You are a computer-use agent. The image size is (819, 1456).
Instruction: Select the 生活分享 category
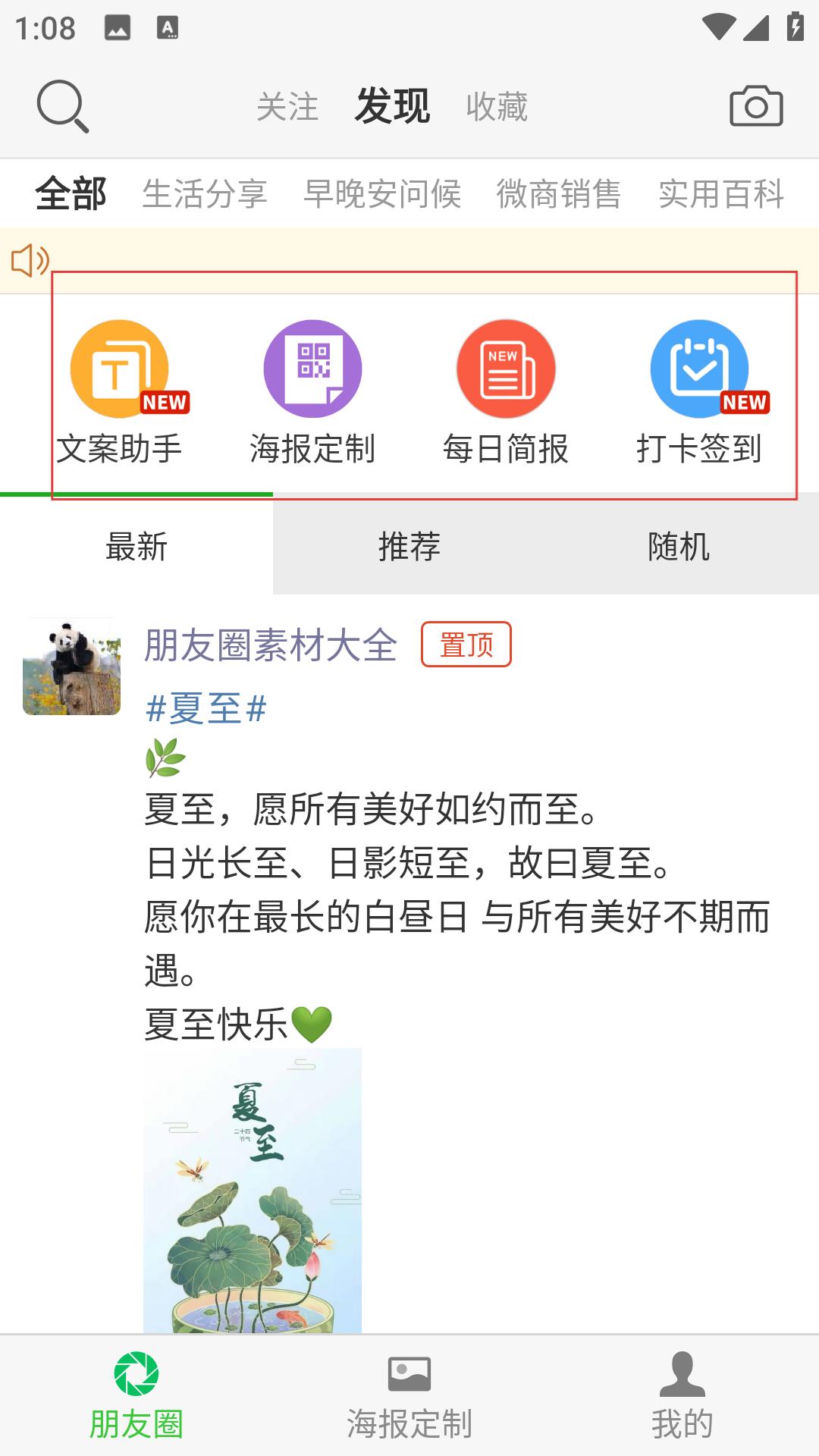tap(205, 194)
